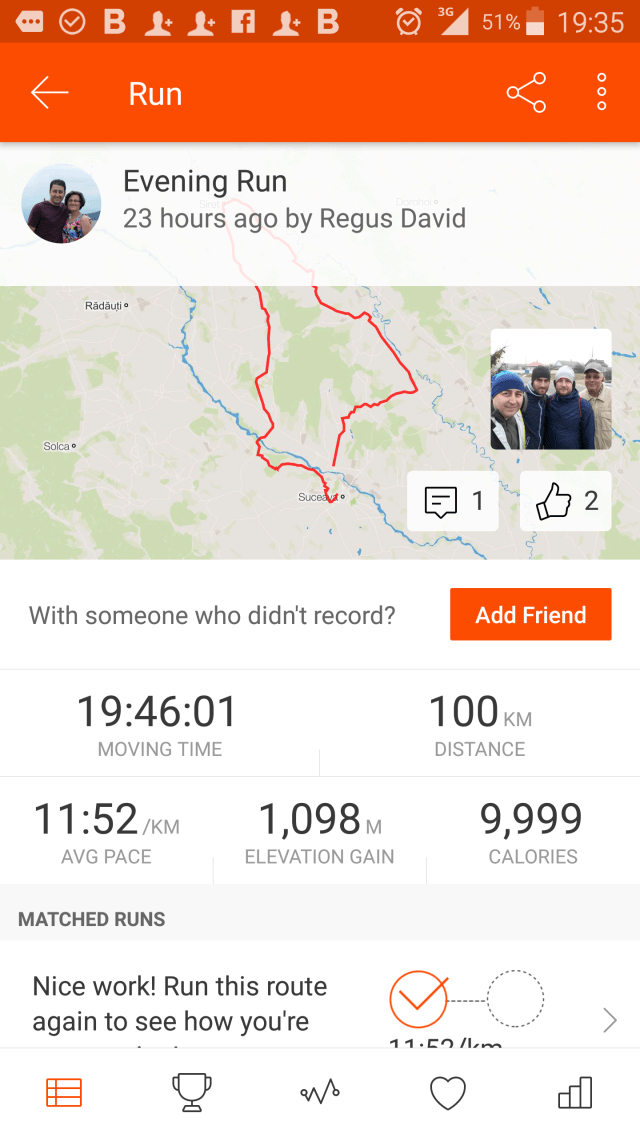The height and width of the screenshot is (1137, 640).
Task: Go back using the arrow icon
Action: point(50,93)
